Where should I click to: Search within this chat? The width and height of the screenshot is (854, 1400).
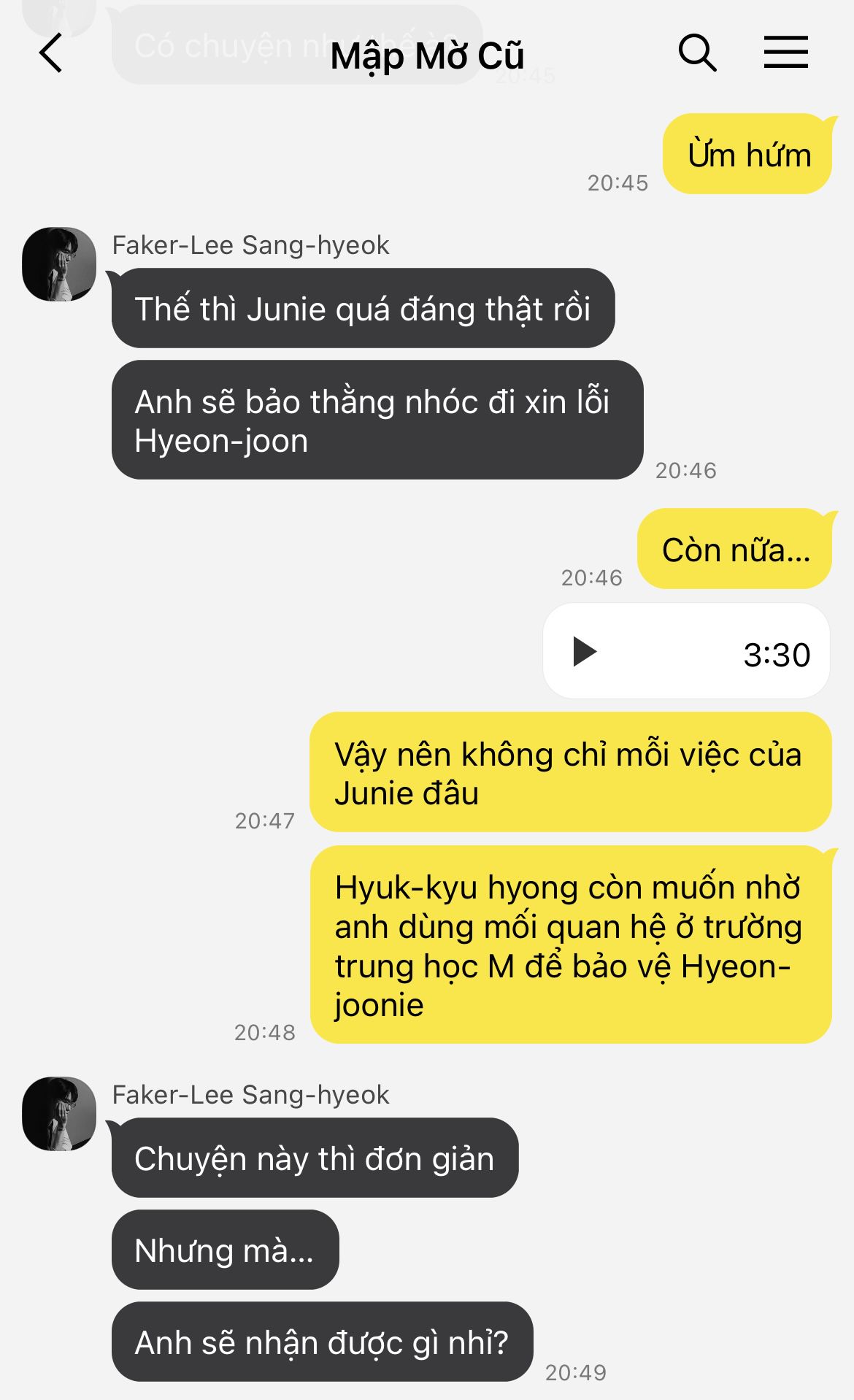697,53
